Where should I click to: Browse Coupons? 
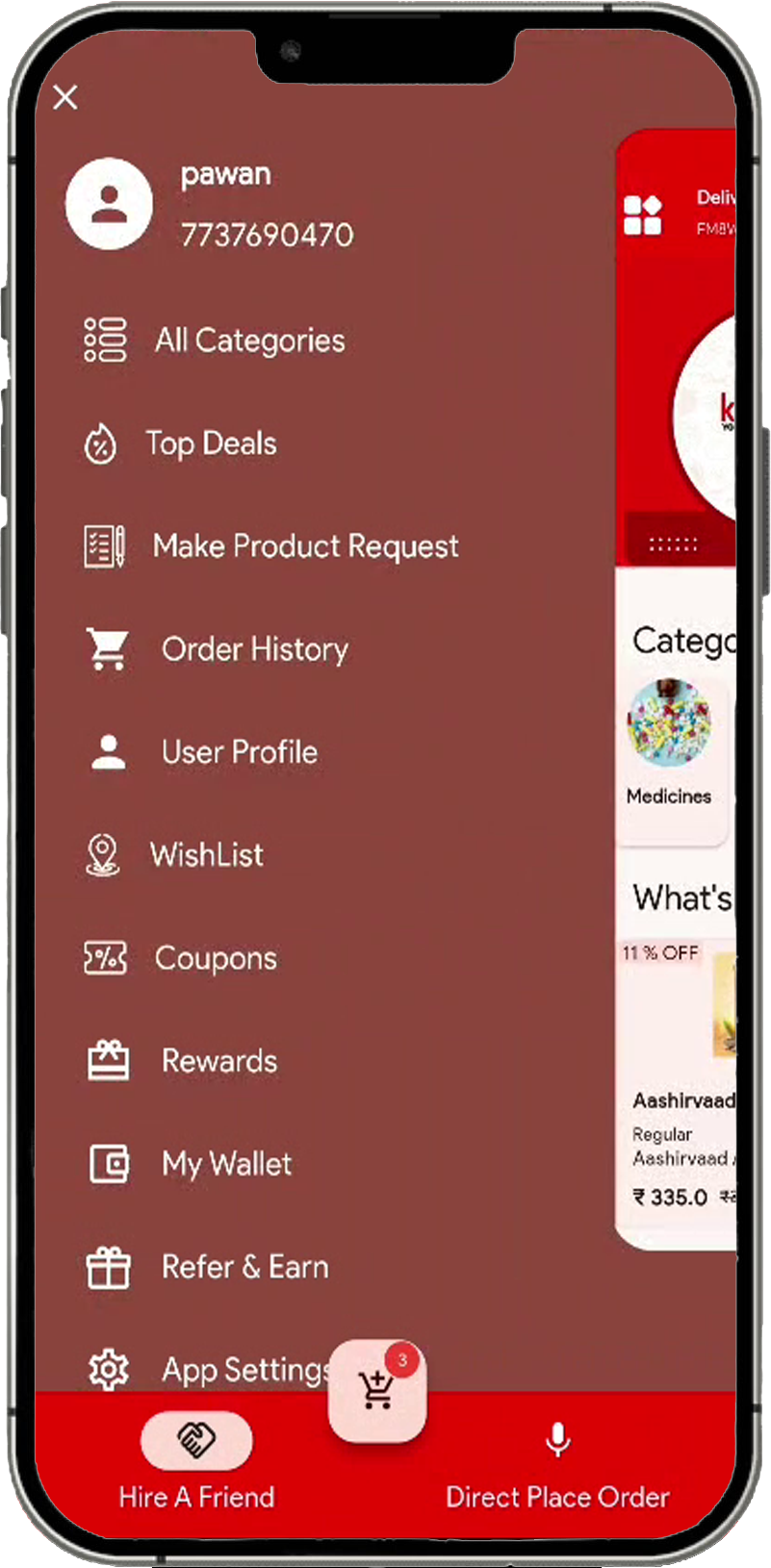coord(216,958)
